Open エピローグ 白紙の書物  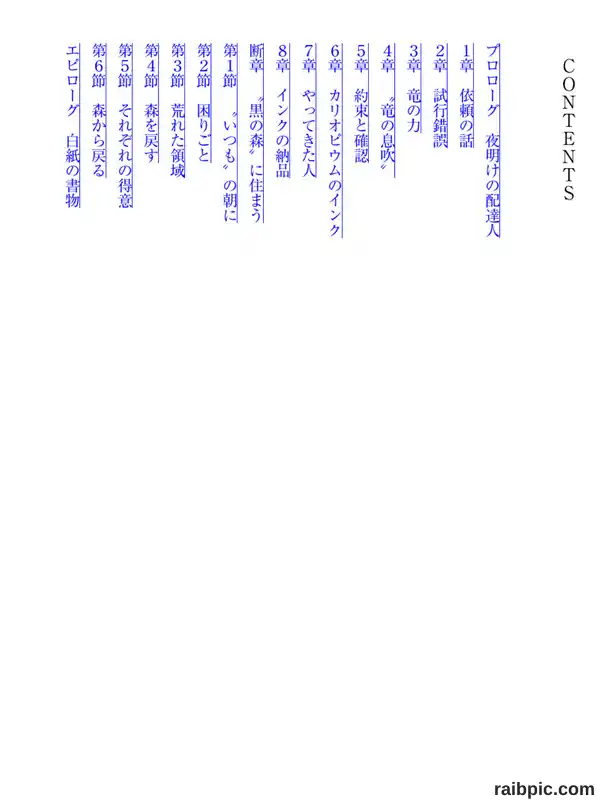pos(73,126)
